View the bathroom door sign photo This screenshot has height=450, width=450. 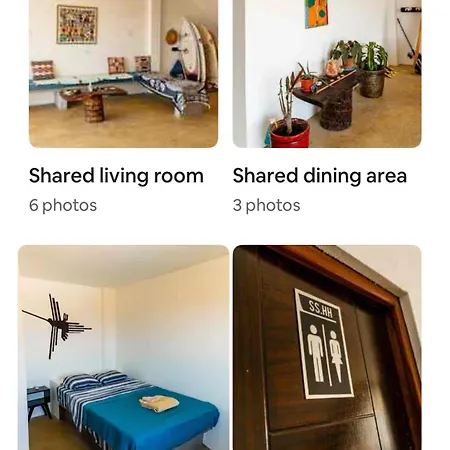tap(327, 348)
